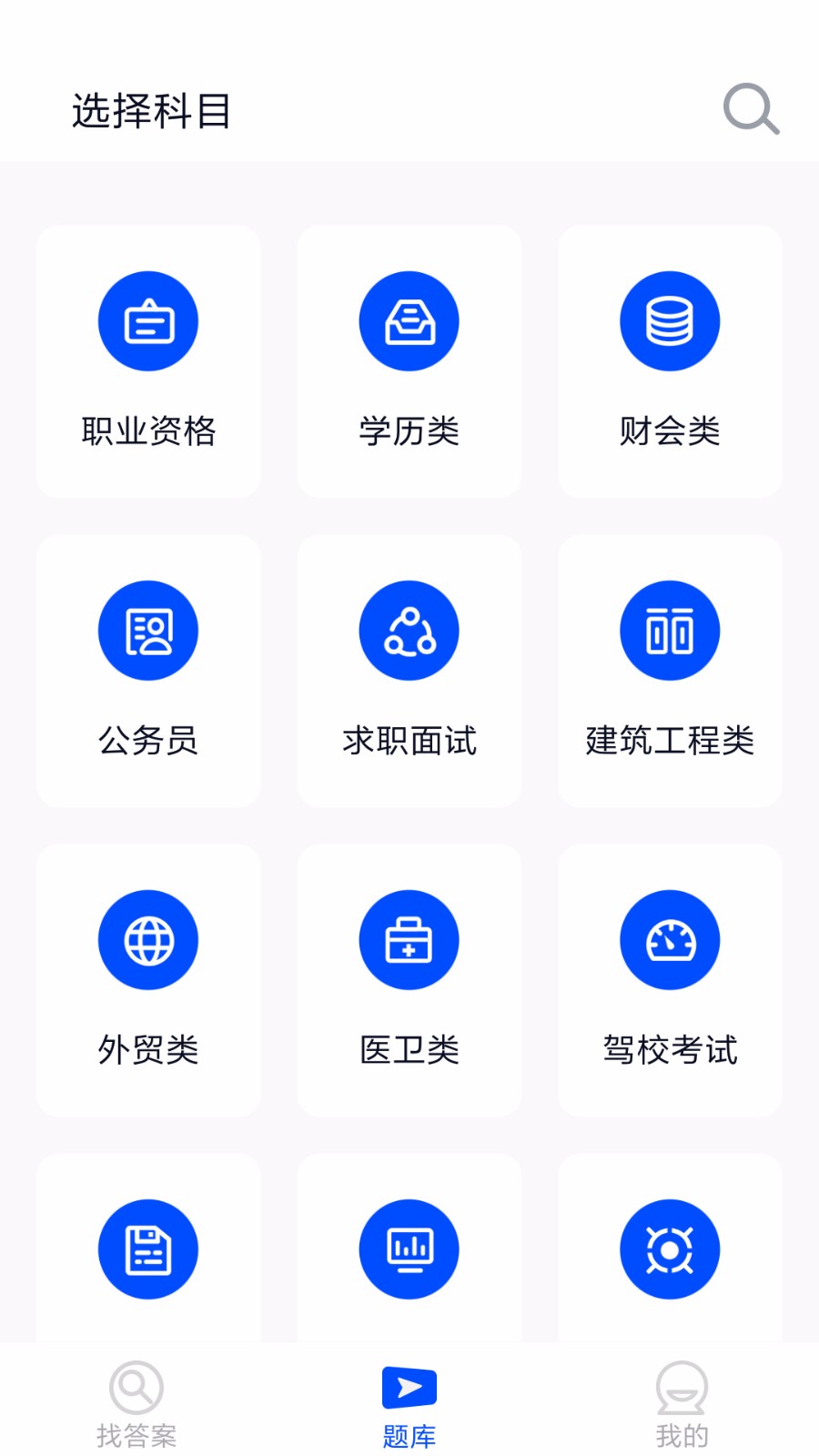This screenshot has height=1456, width=819.
Task: Click the 驾校考试 speedometer icon
Action: click(670, 939)
